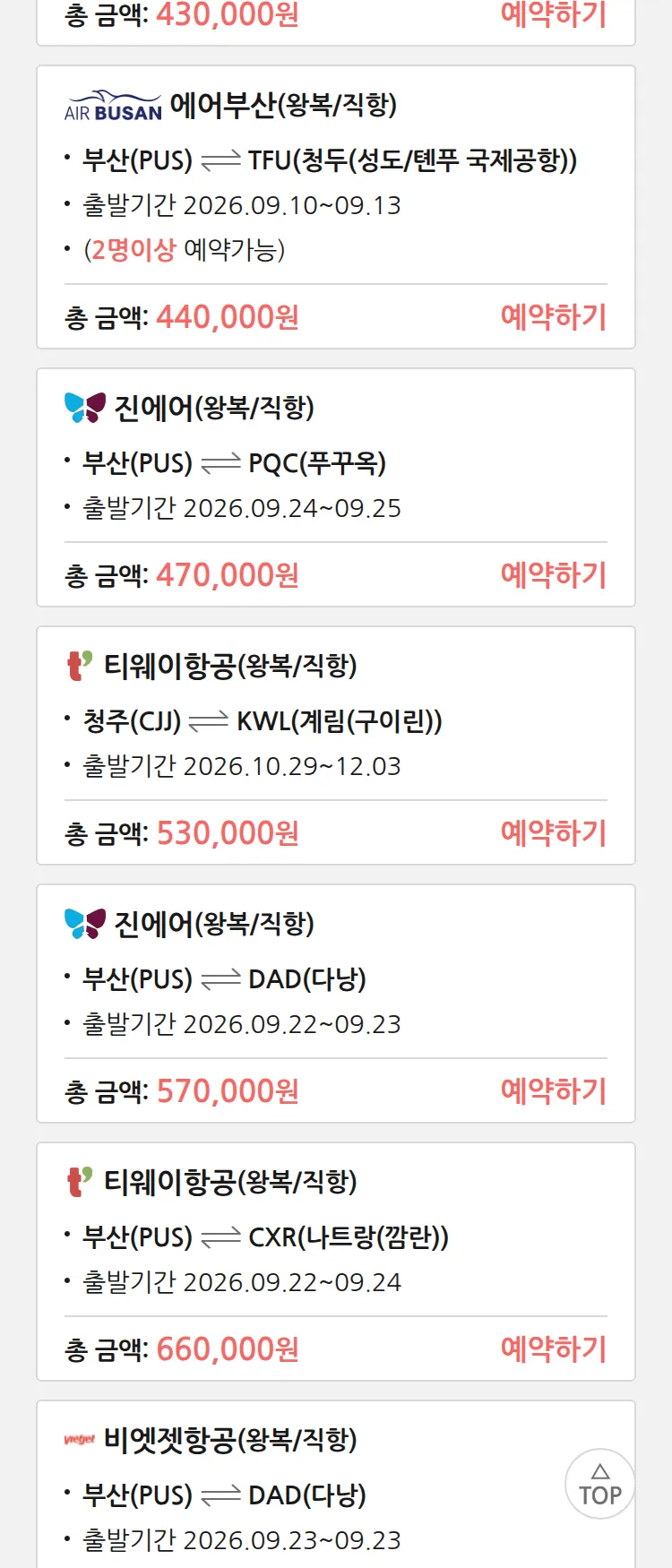672x1568 pixels.
Task: Open the 에어부산 부산-청두 flight card
Action: [x=336, y=207]
